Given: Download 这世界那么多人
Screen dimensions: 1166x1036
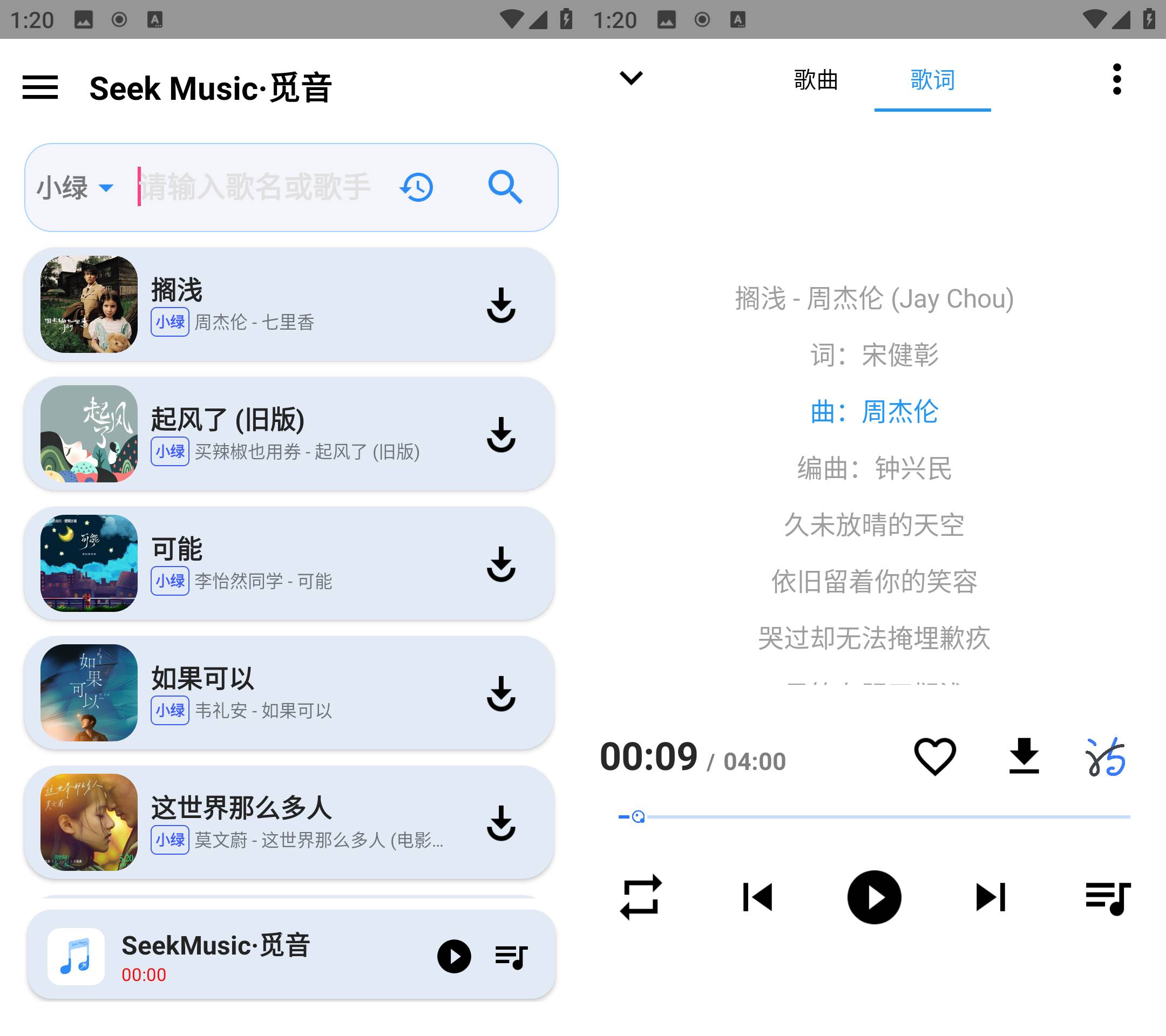Looking at the screenshot, I should click(x=501, y=823).
